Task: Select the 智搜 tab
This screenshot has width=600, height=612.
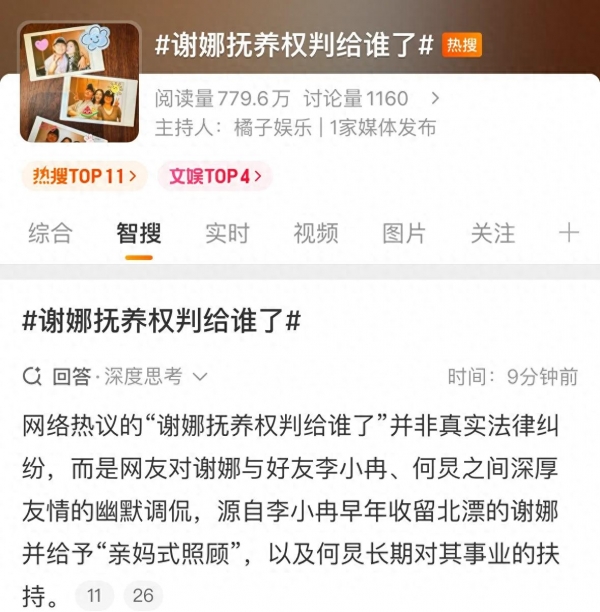Action: pyautogui.click(x=138, y=234)
